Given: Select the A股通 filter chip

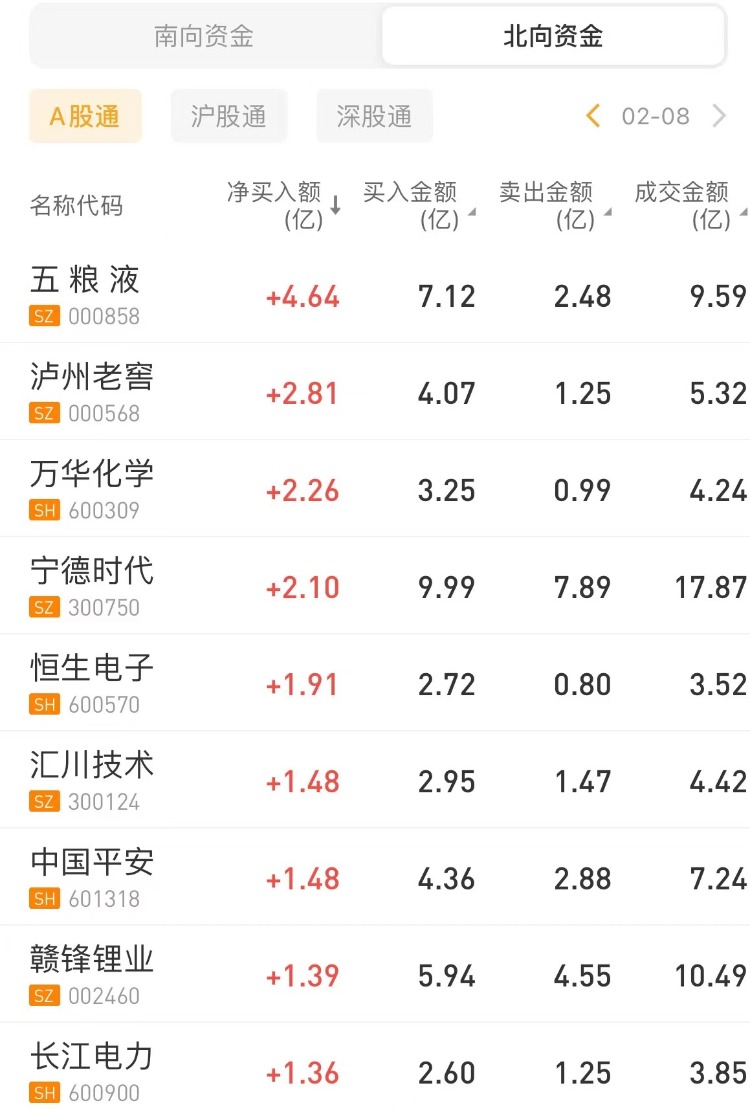Looking at the screenshot, I should coord(85,116).
